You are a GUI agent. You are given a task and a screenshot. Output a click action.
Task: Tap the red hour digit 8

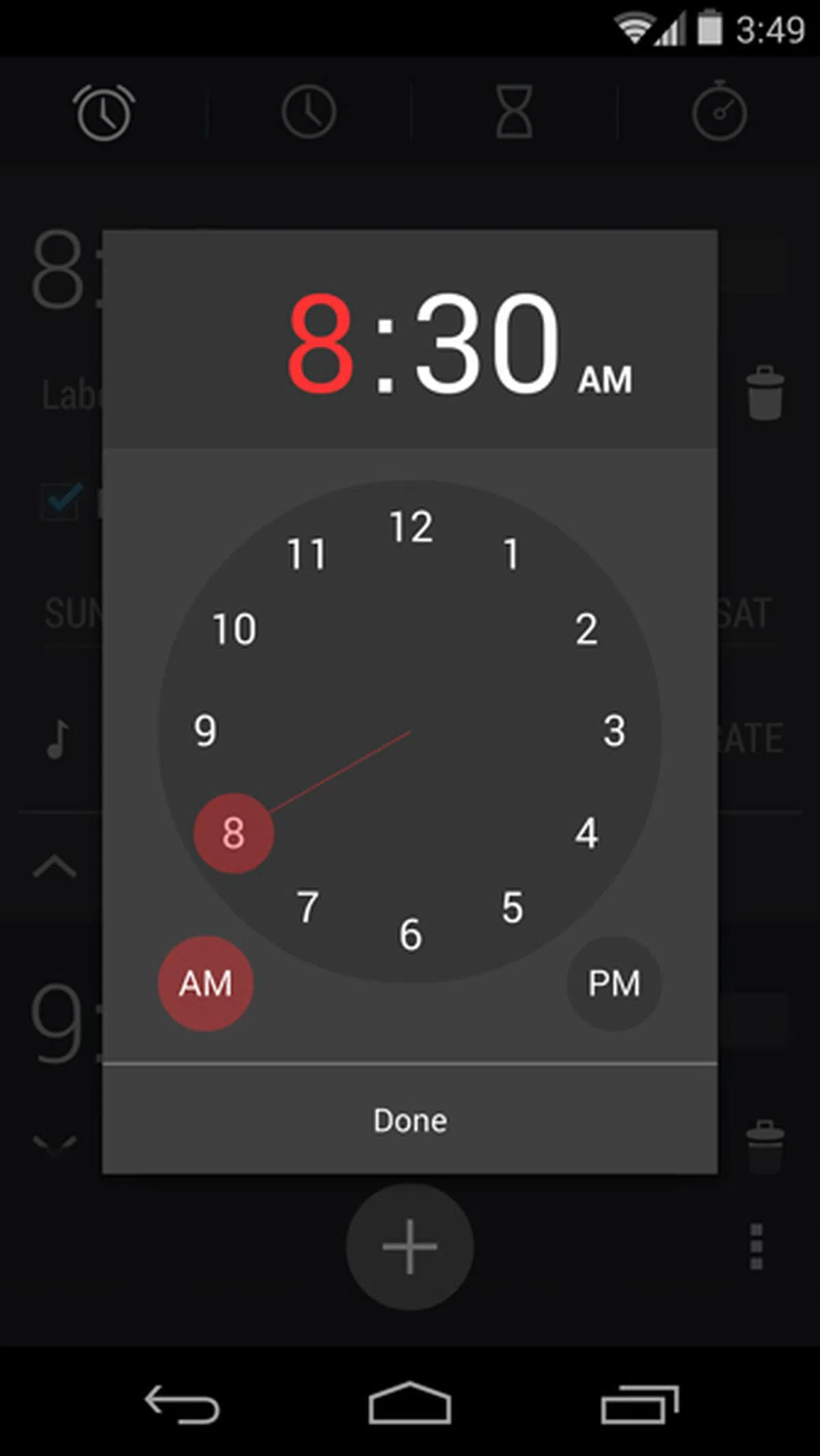click(x=320, y=344)
